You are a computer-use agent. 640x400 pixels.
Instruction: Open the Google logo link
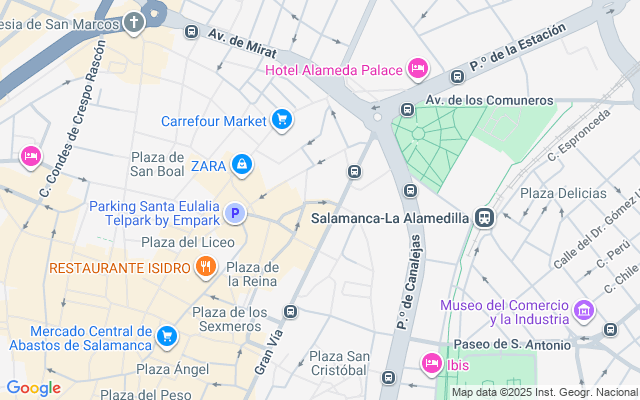[33, 388]
